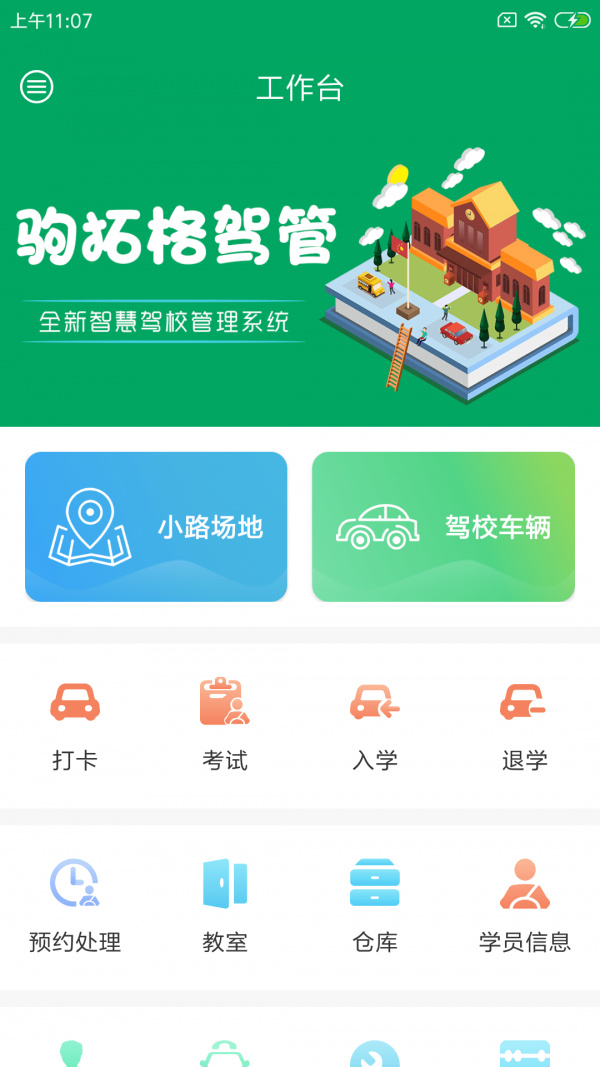This screenshot has height=1067, width=600.
Task: Open the 教室 classroom section
Action: pos(225,906)
